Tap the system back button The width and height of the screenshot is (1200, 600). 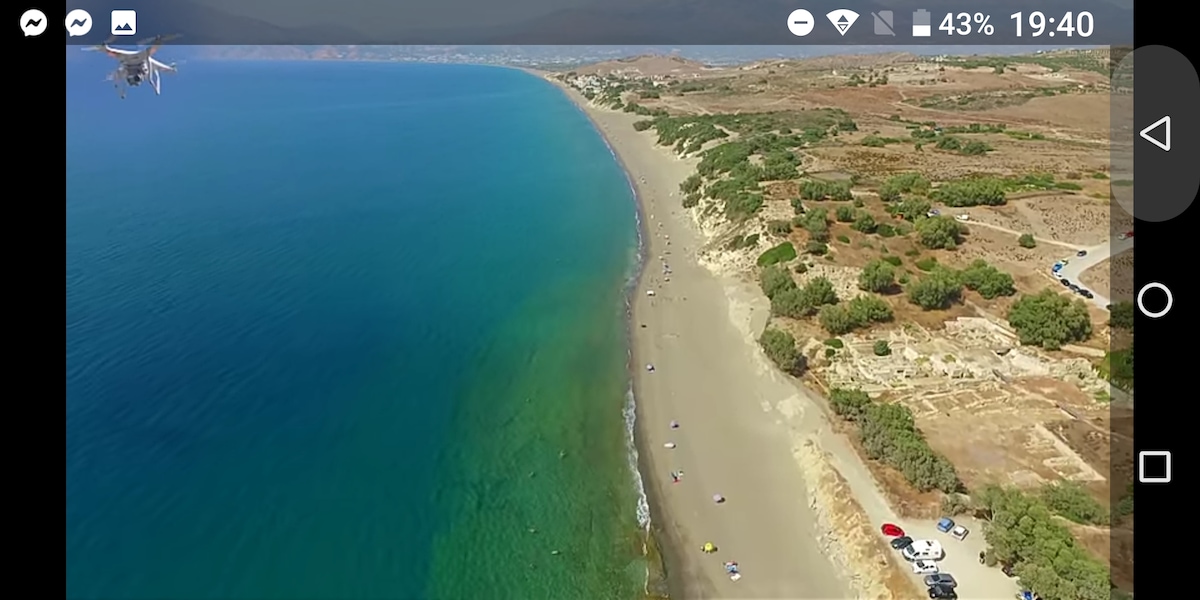1155,133
